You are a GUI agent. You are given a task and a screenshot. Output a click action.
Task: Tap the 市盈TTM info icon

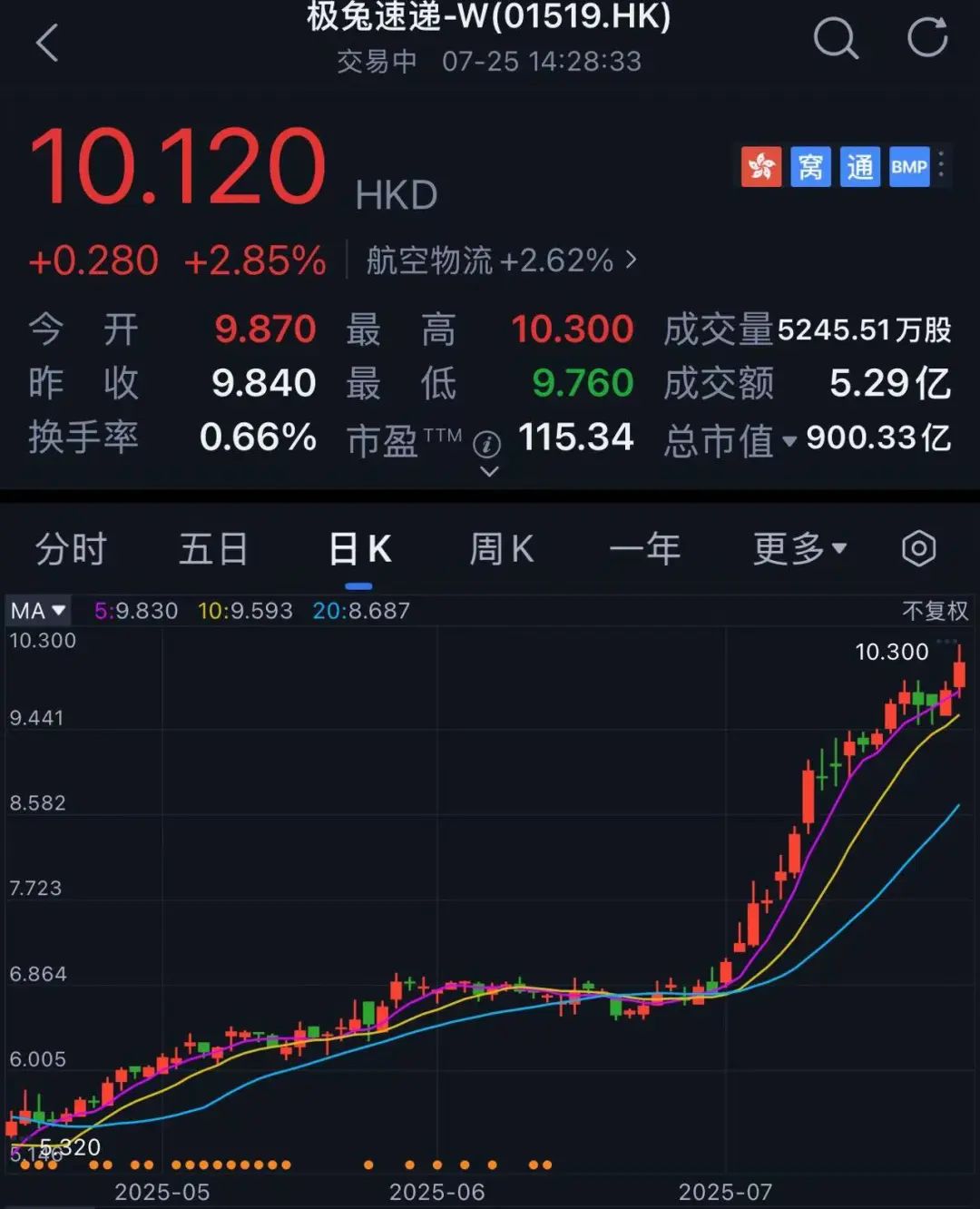point(487,444)
